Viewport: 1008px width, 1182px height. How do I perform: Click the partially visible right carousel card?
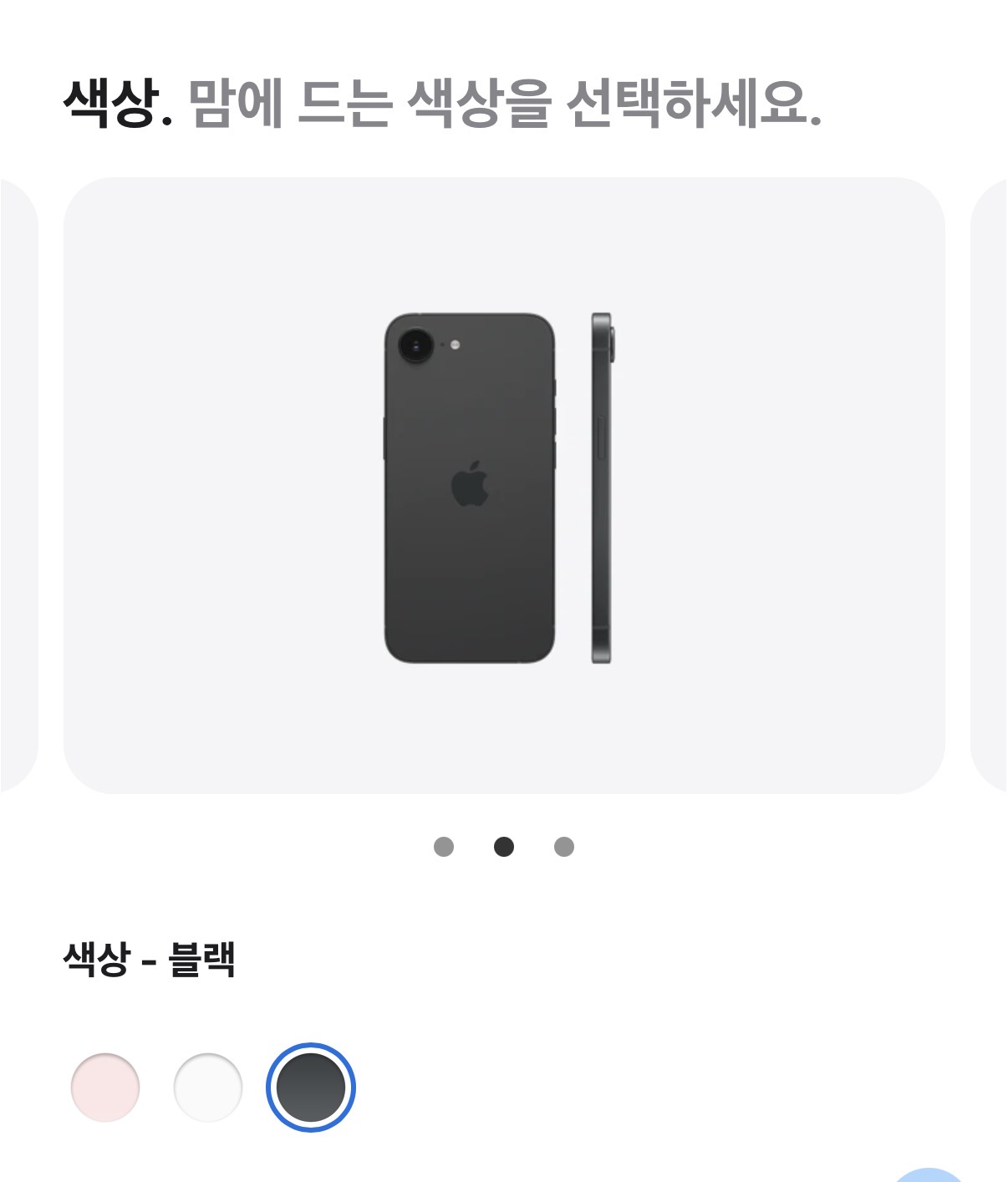990,485
